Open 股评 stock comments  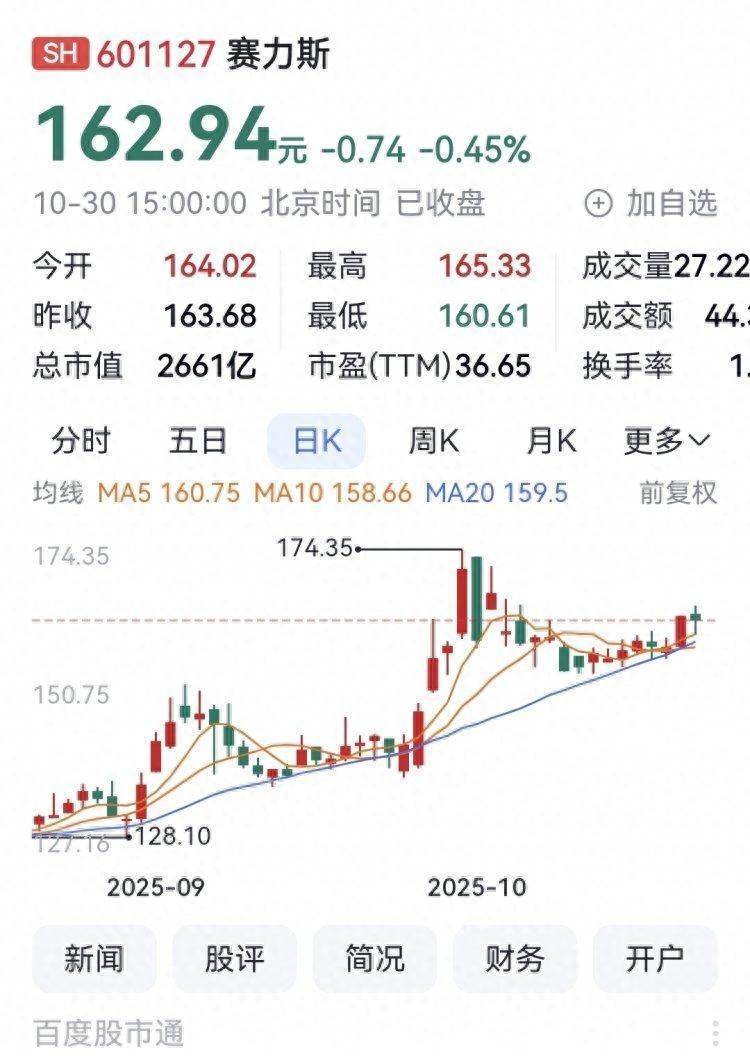(235, 959)
